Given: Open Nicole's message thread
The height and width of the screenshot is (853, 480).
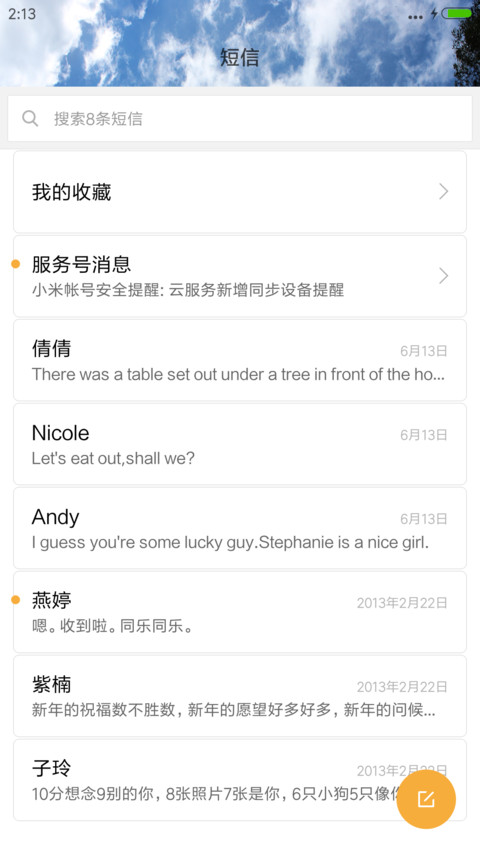Looking at the screenshot, I should tap(239, 444).
